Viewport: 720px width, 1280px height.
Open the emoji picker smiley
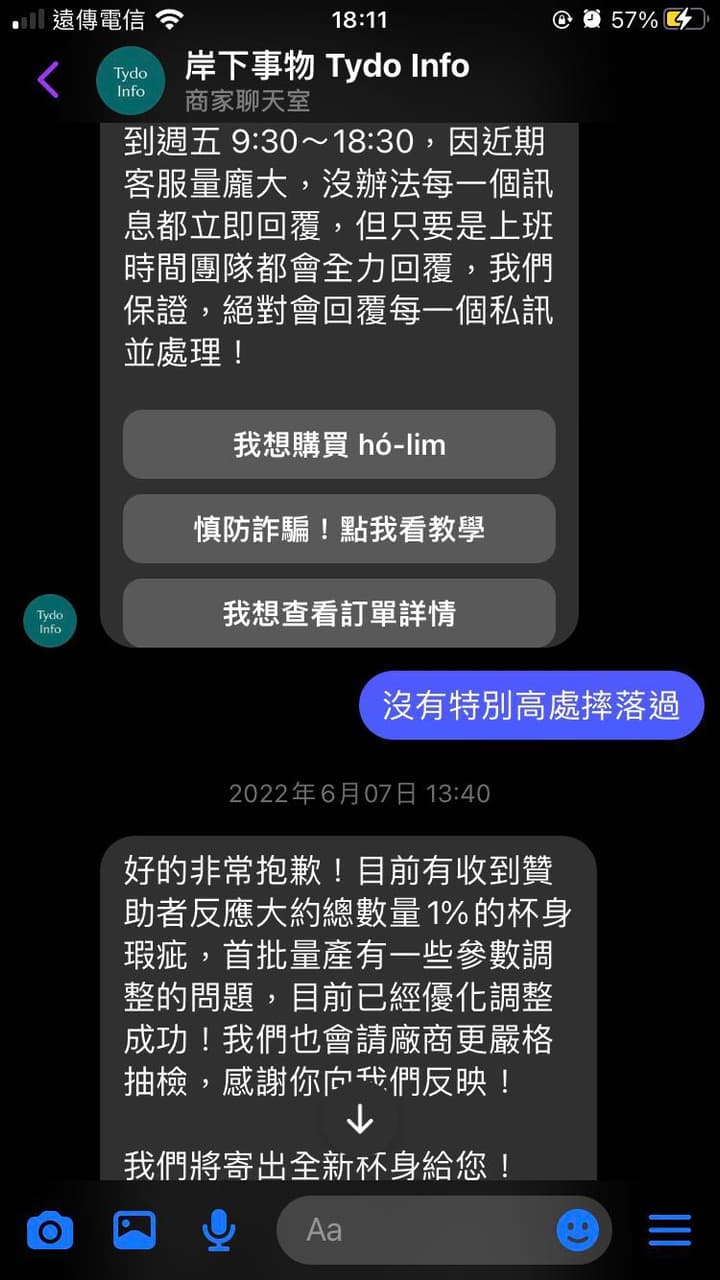[578, 1230]
